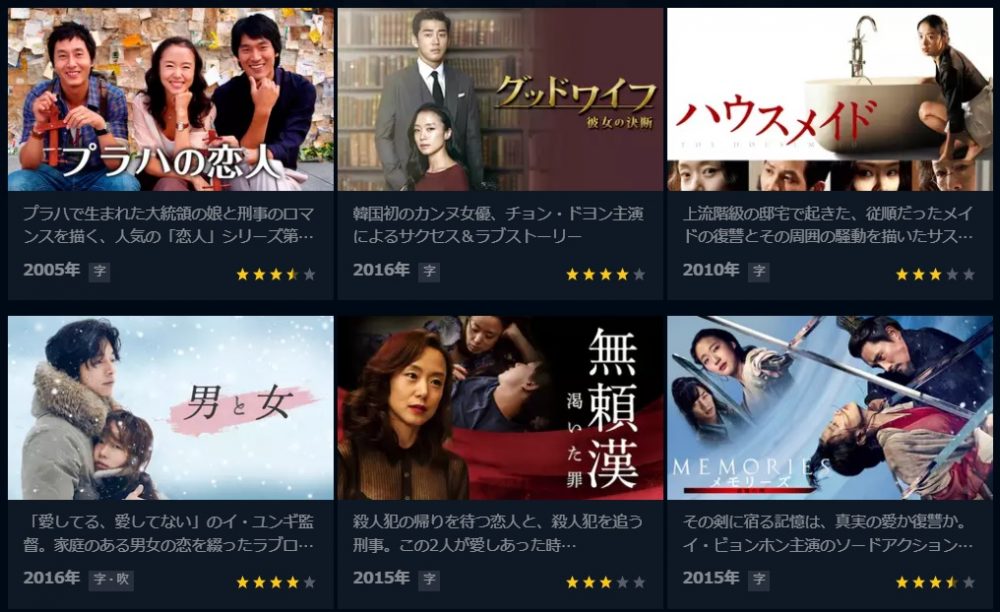Select the MEMORIES メモリーズ card
Viewport: 1000px width, 612px height.
click(829, 408)
